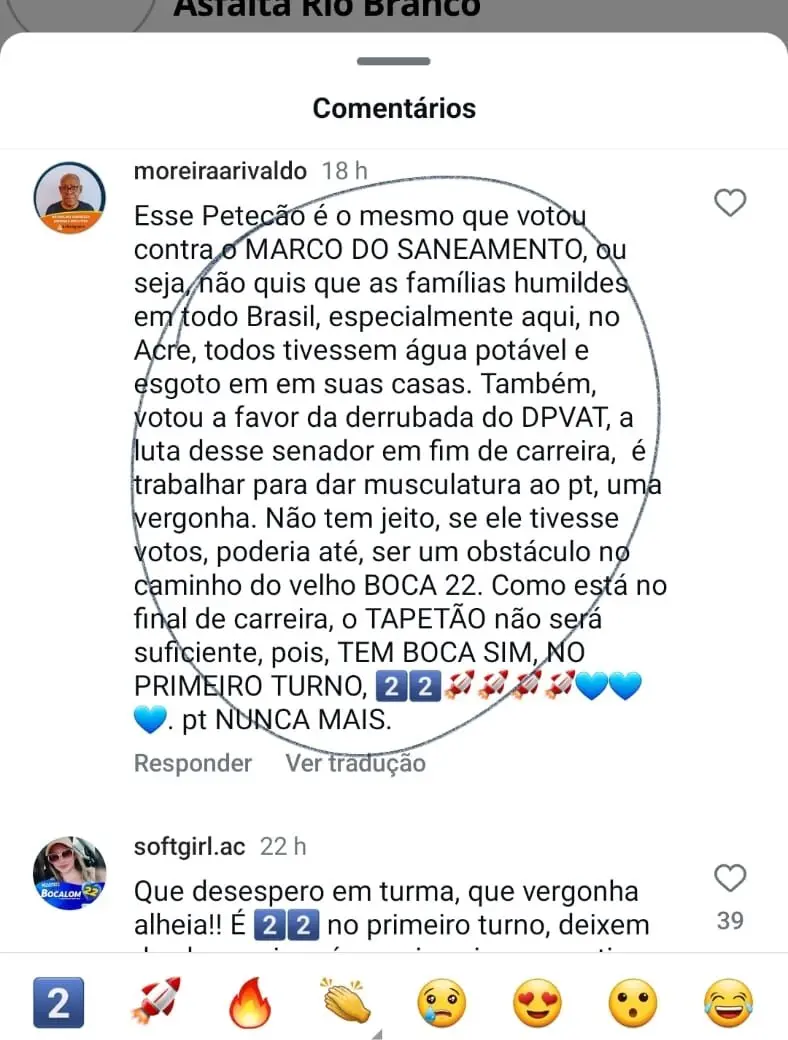The image size is (788, 1040).
Task: Open the moreiraarivaldo username
Action: tap(220, 171)
